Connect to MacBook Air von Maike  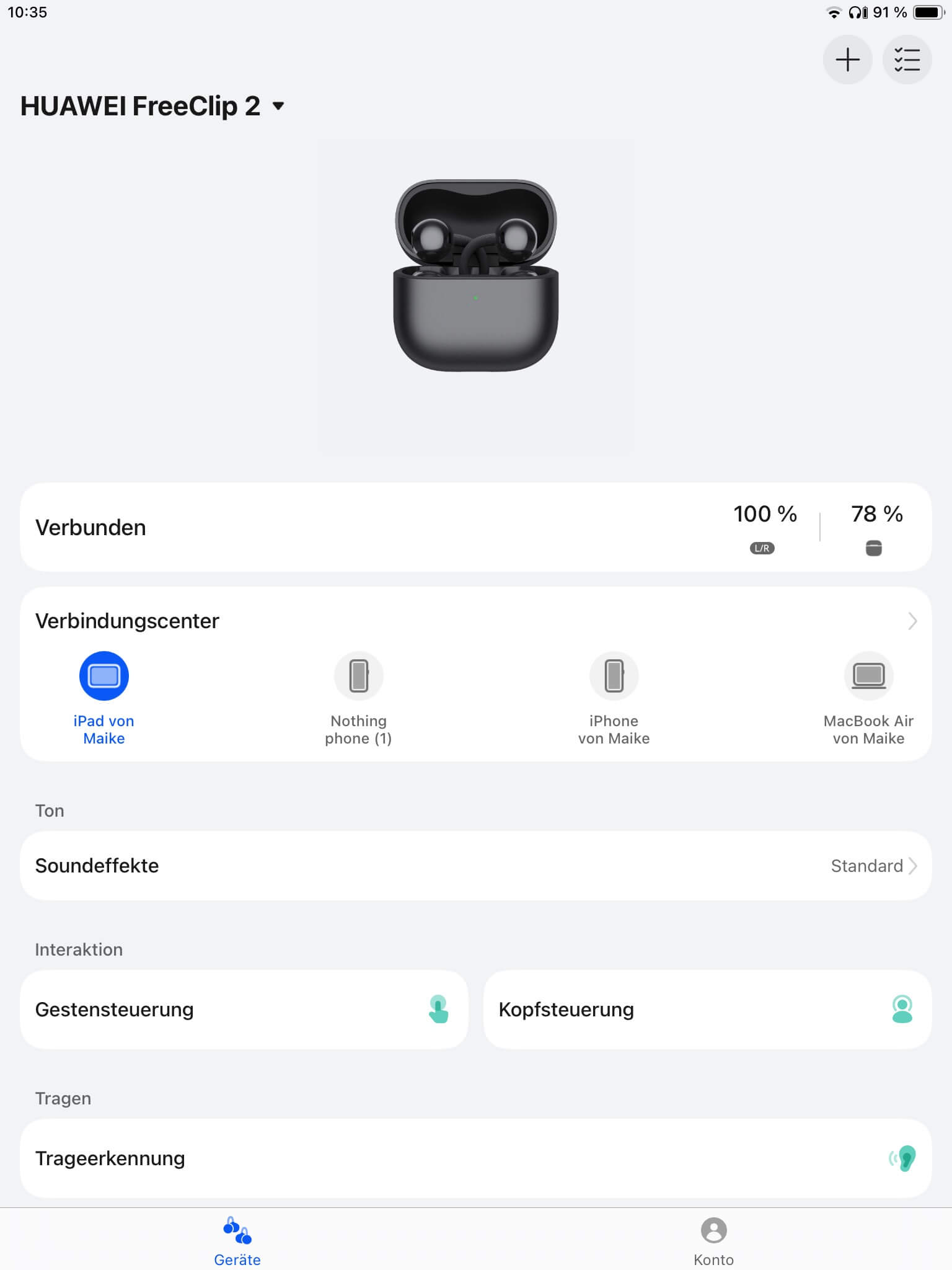[x=868, y=676]
